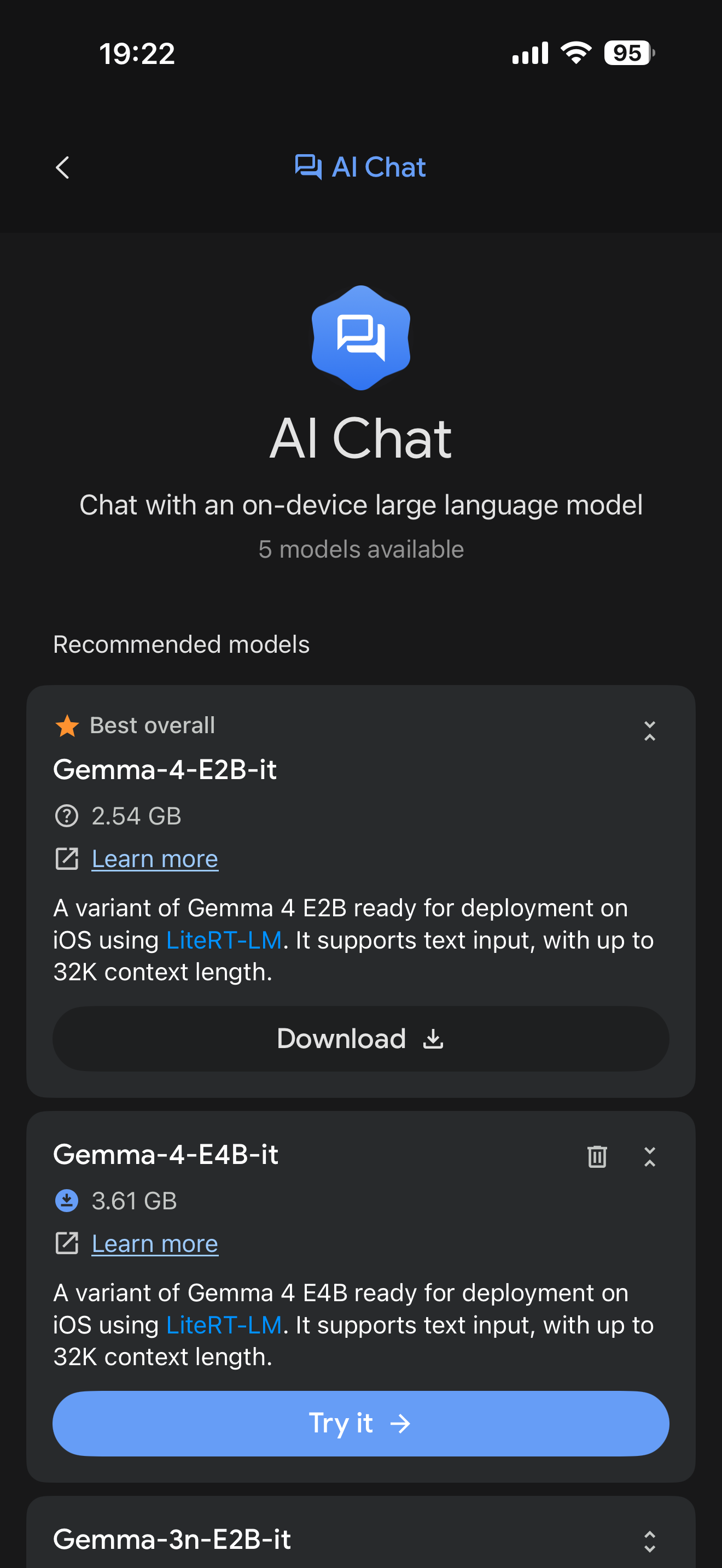
Task: Collapse the Gemma-4-E2B-it card
Action: (x=650, y=730)
